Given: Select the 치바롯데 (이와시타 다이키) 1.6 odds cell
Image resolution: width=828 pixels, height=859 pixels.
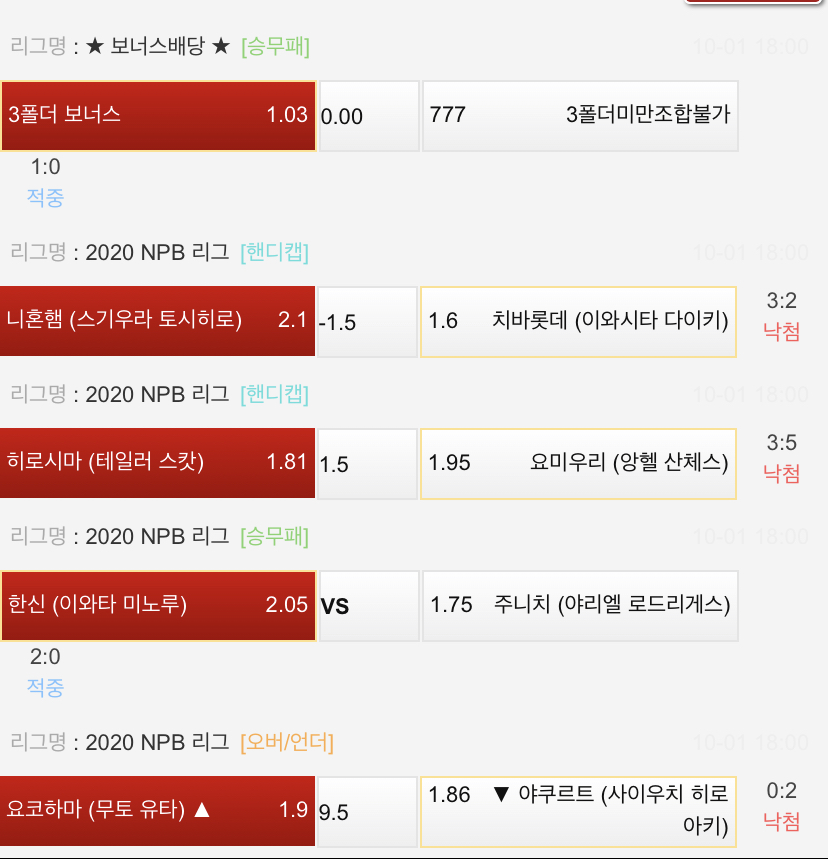Looking at the screenshot, I should [x=578, y=321].
